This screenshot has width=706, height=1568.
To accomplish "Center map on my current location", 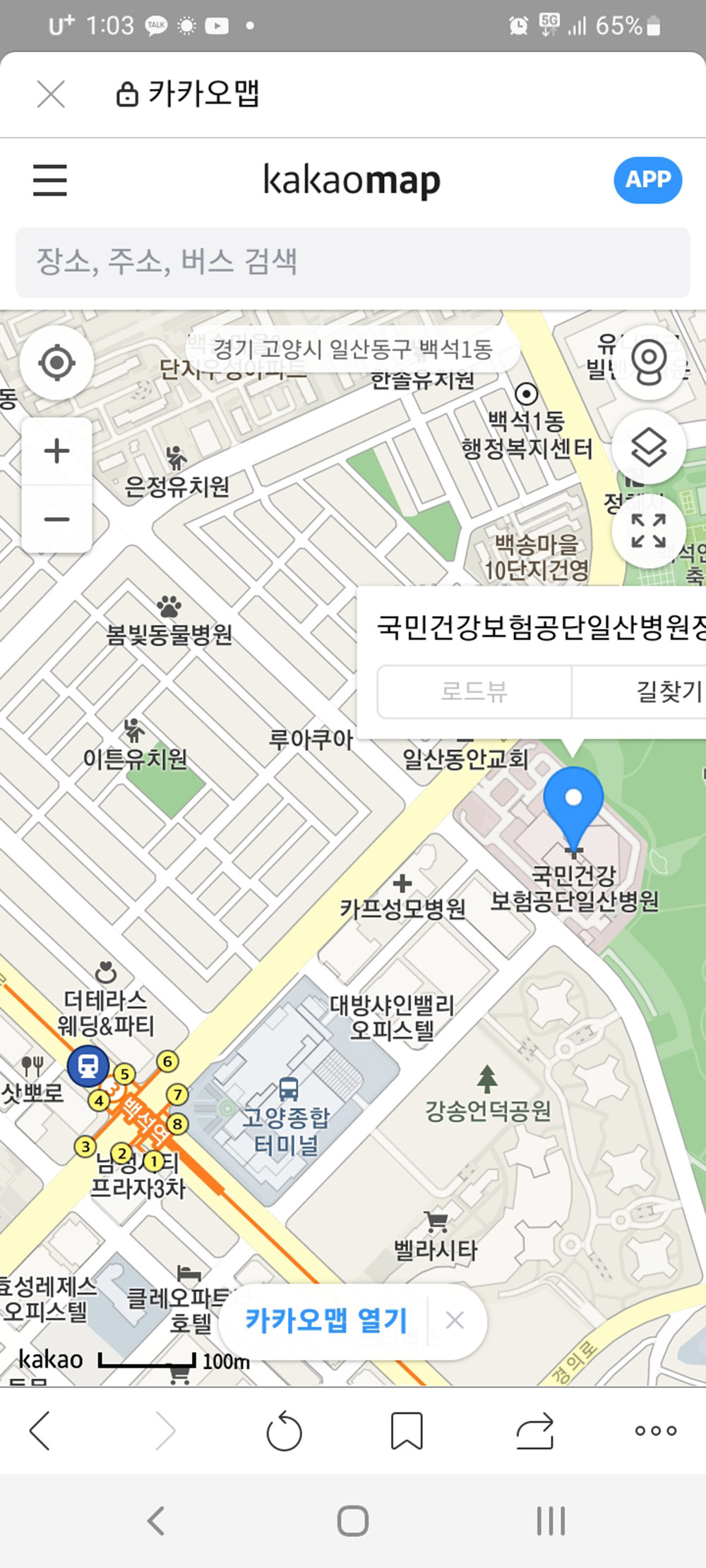I will [56, 363].
